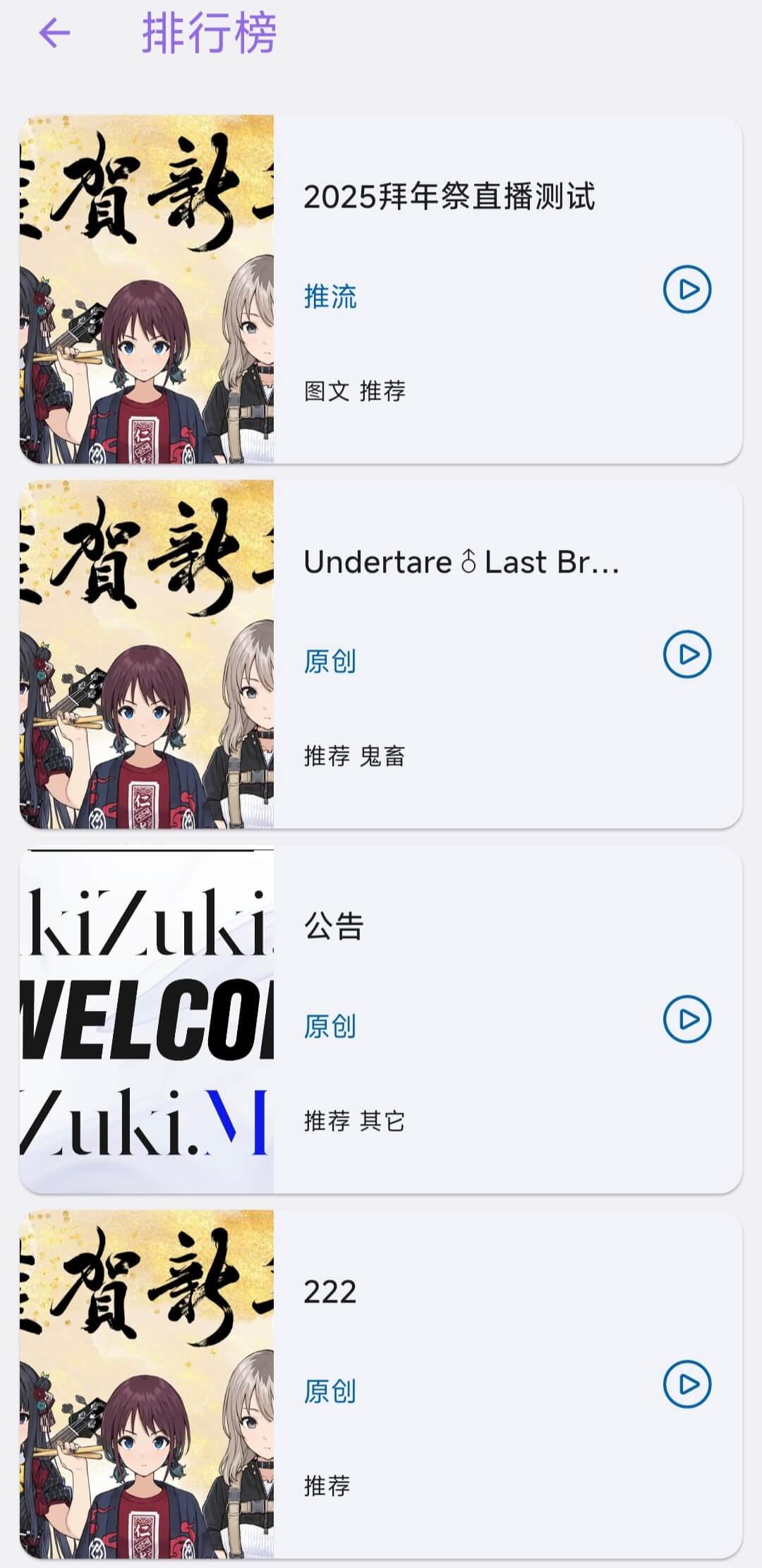Play the 2025拜年祭直播测试 entry
The height and width of the screenshot is (1568, 762).
pyautogui.click(x=687, y=289)
